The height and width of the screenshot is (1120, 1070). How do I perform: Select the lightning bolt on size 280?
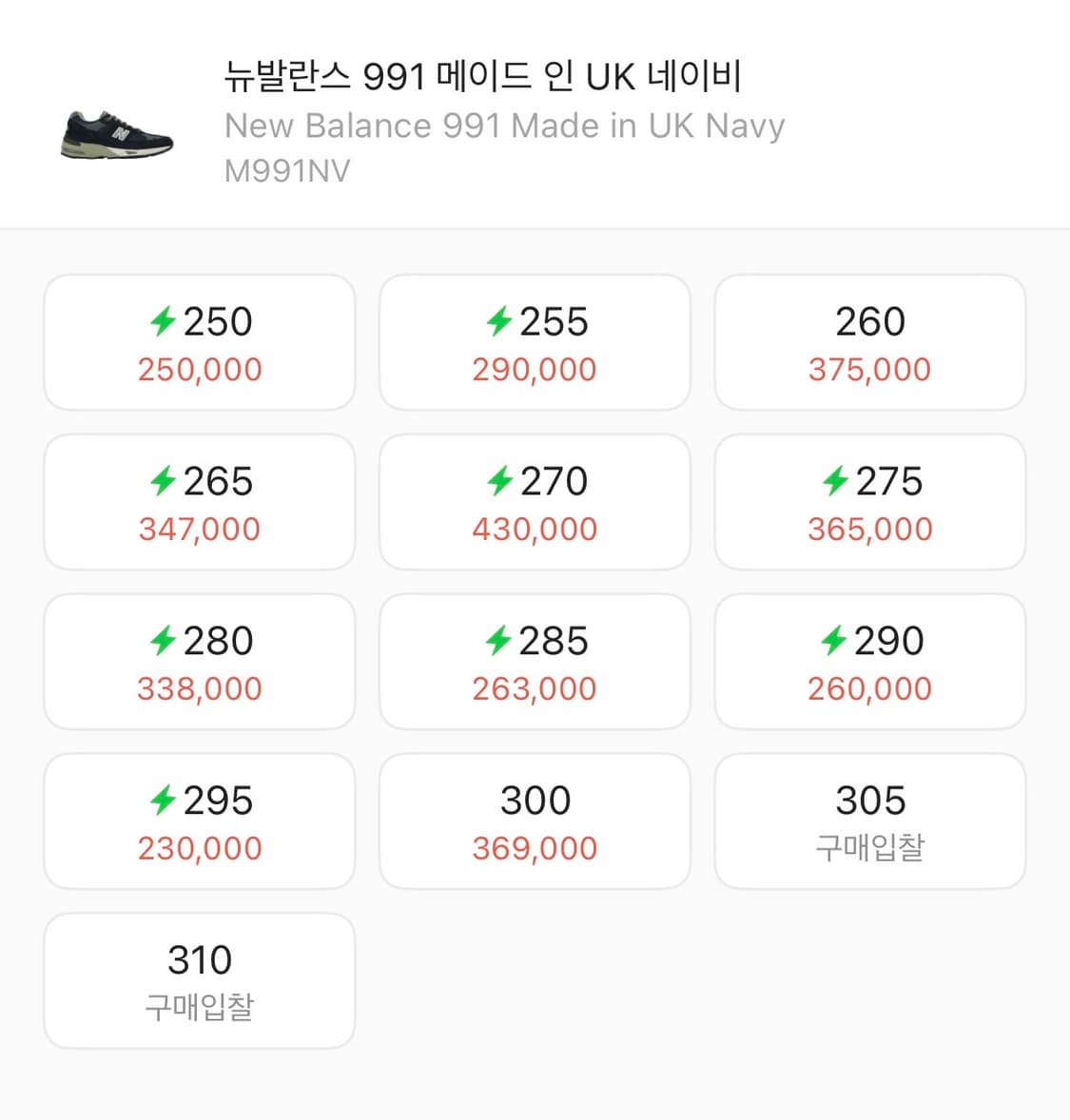point(164,642)
